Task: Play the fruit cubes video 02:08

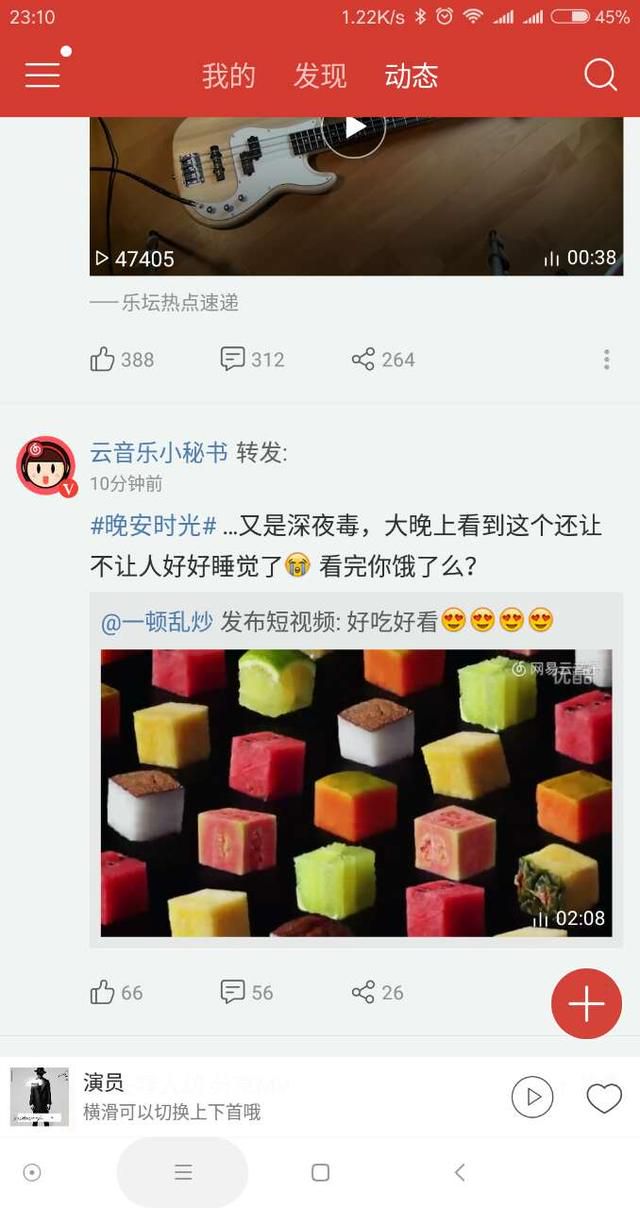Action: pyautogui.click(x=356, y=793)
